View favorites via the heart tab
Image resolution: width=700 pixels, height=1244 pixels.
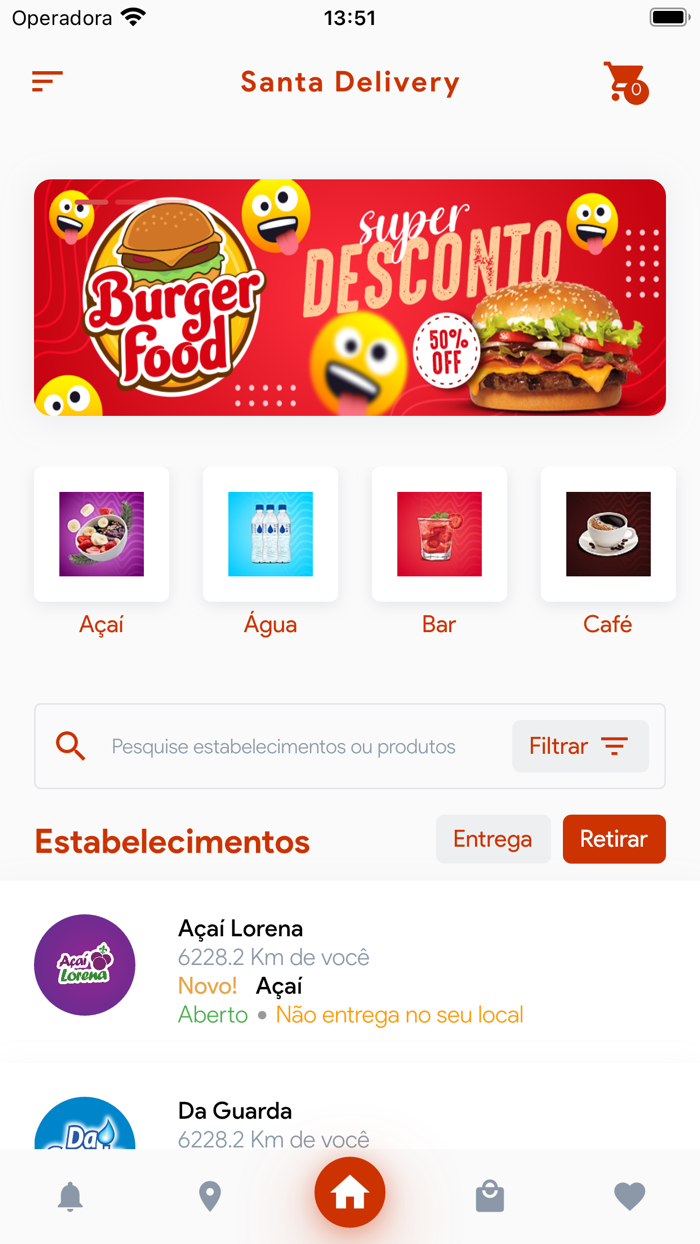click(x=630, y=1196)
